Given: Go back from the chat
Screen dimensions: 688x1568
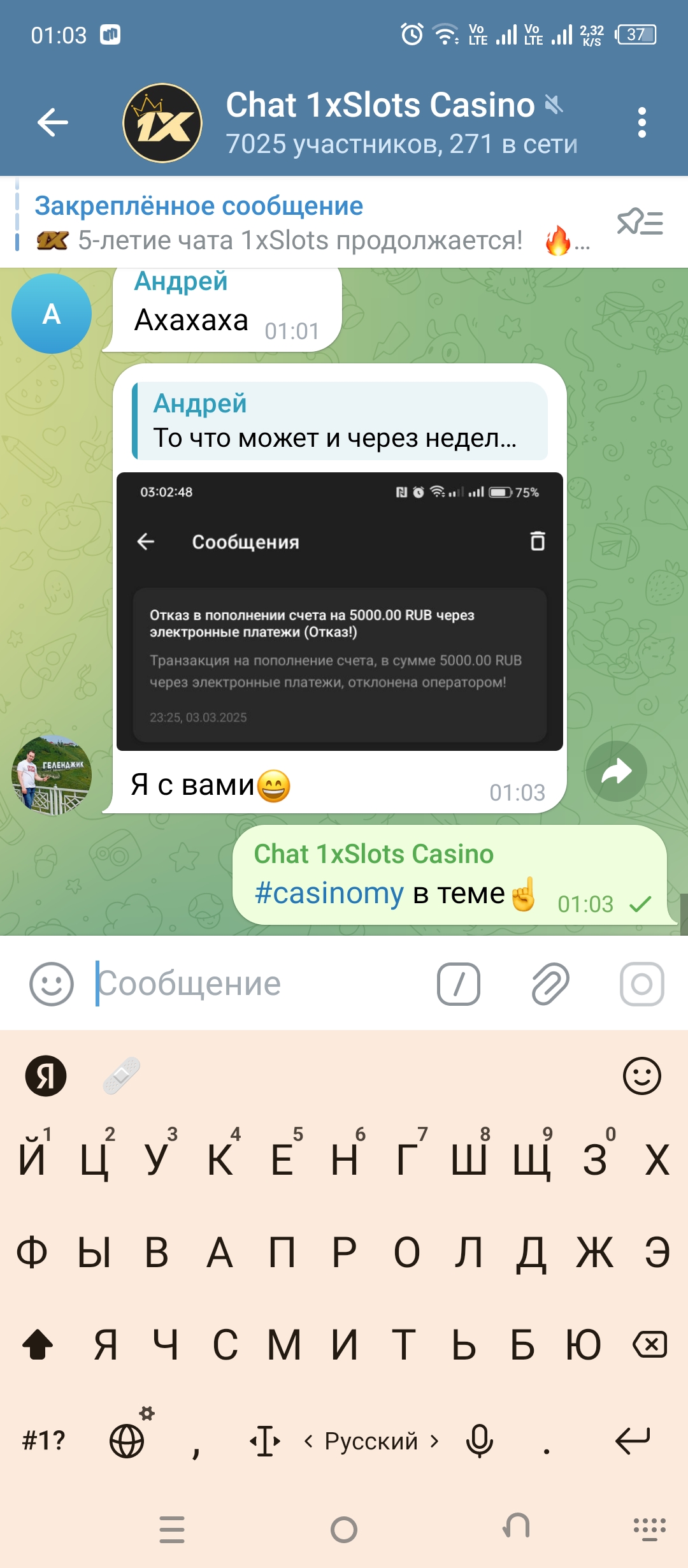Looking at the screenshot, I should click(52, 122).
